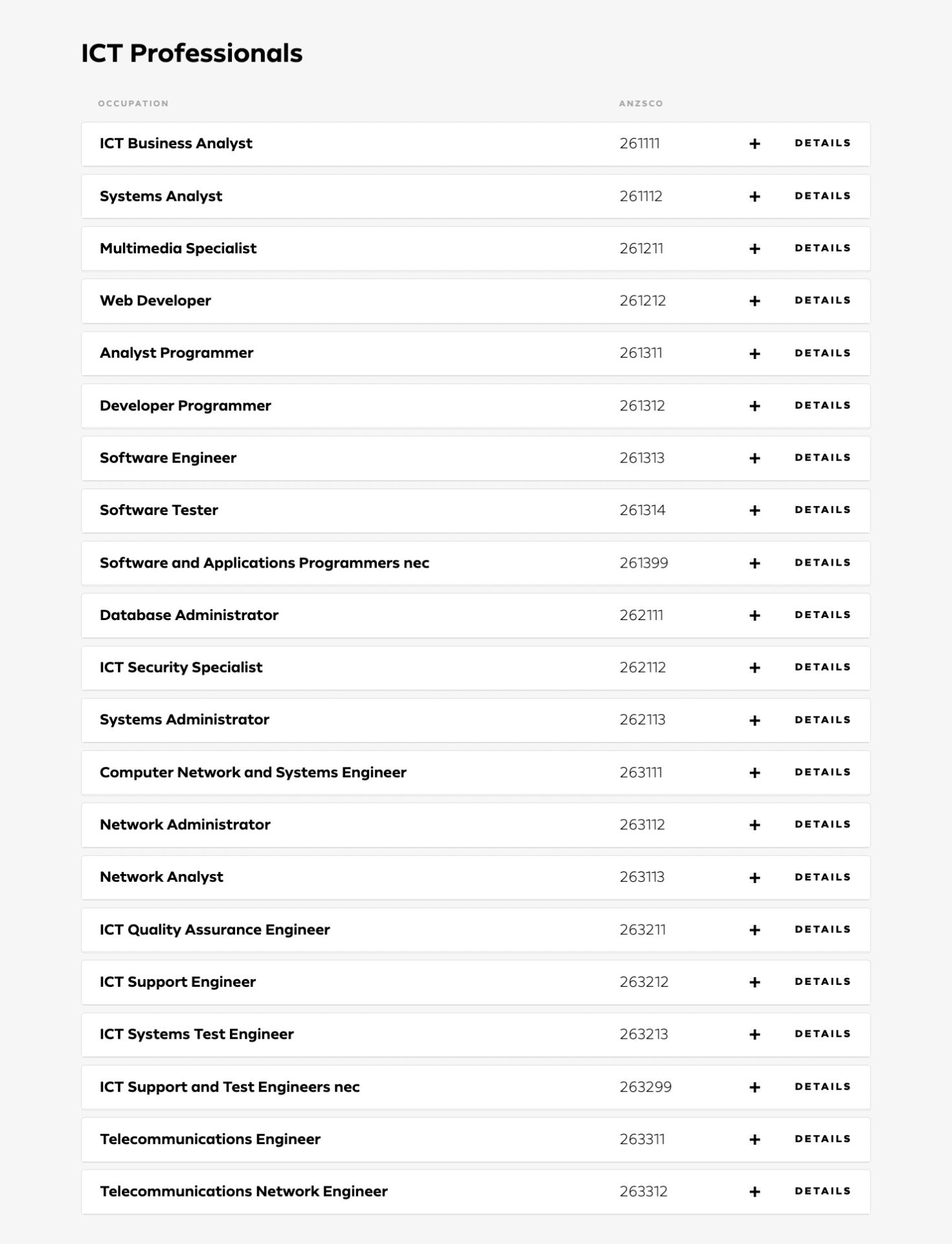Screen dimensions: 952x1244
Task: Click the plus icon for Network Administrator
Action: click(754, 825)
